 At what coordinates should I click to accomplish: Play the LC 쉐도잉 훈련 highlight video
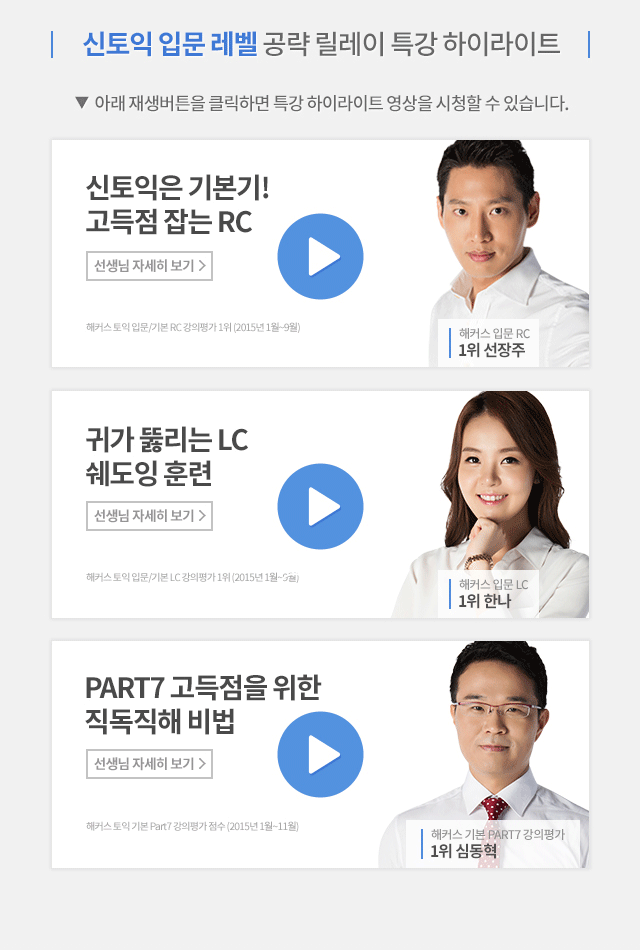point(320,506)
